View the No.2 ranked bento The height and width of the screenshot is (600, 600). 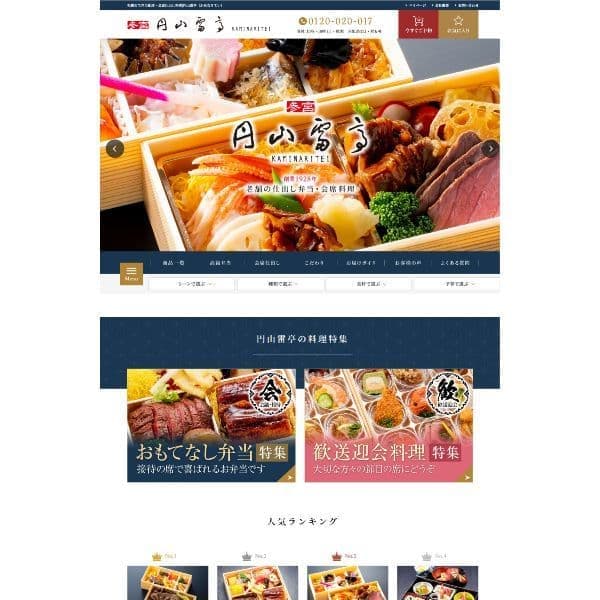(257, 582)
